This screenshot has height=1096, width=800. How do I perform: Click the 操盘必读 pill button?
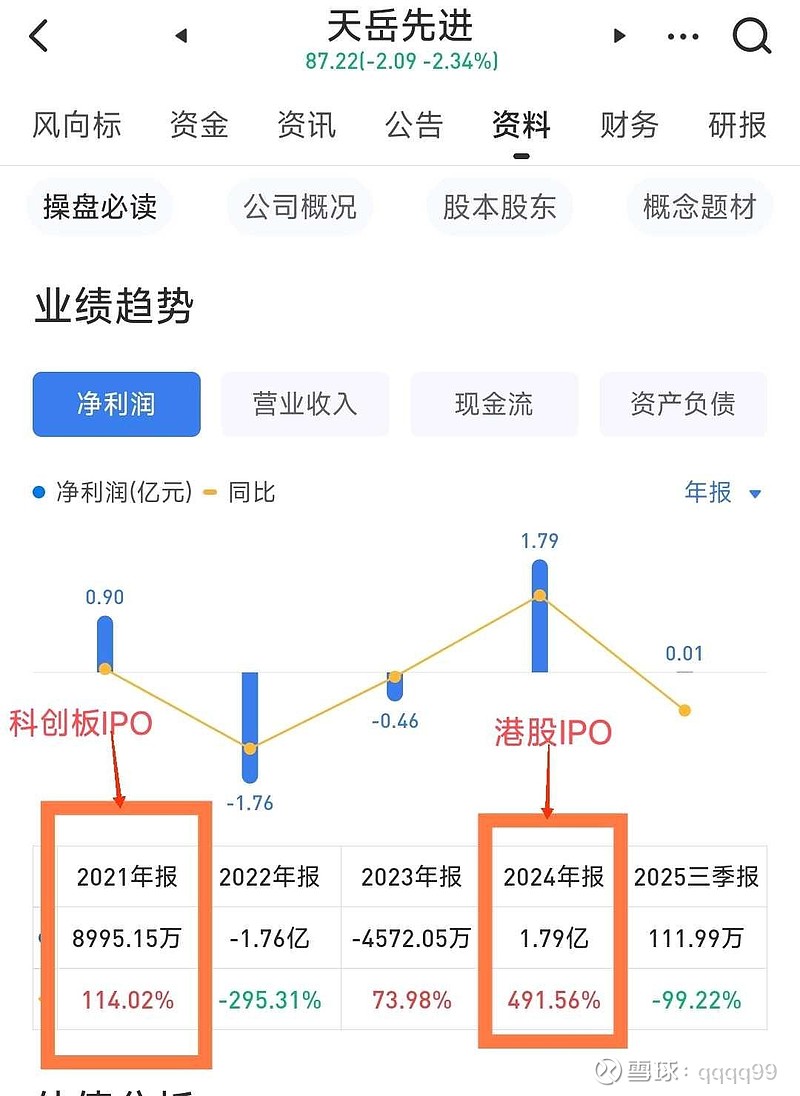click(99, 207)
